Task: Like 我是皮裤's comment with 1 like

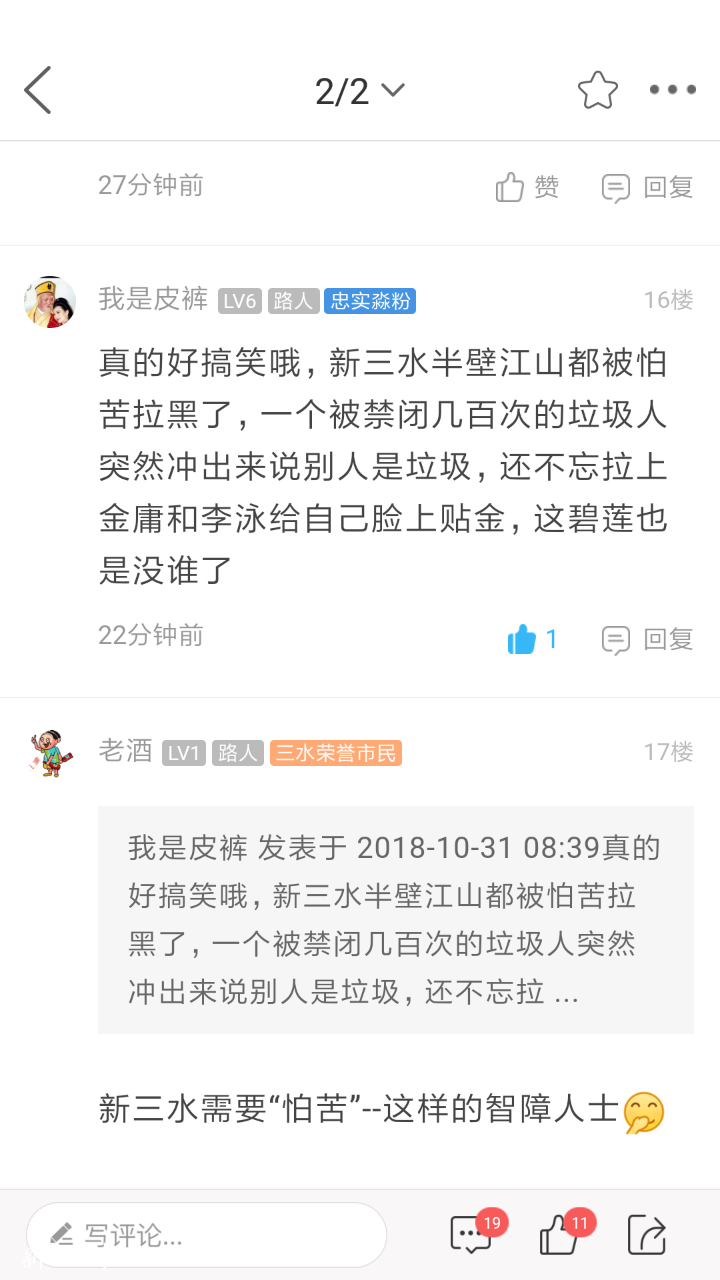Action: 532,639
